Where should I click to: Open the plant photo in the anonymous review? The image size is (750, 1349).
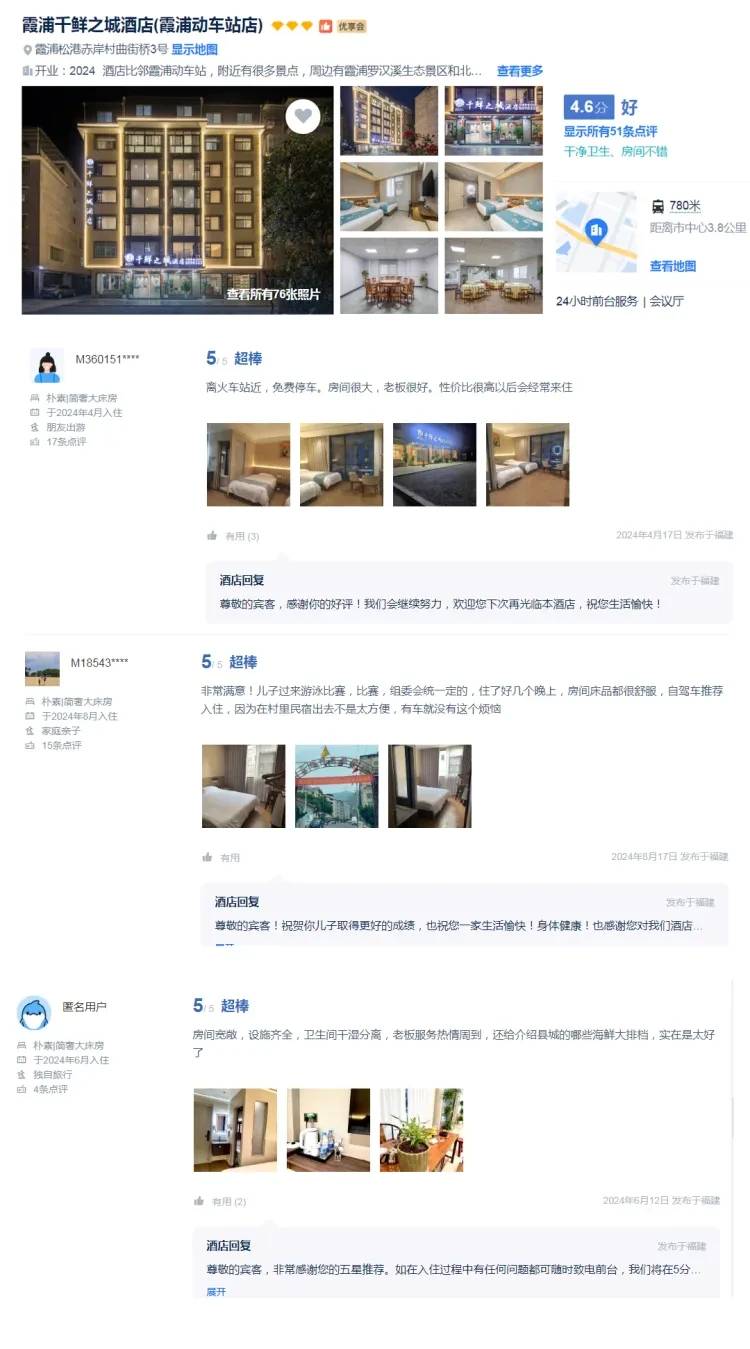[x=421, y=1130]
